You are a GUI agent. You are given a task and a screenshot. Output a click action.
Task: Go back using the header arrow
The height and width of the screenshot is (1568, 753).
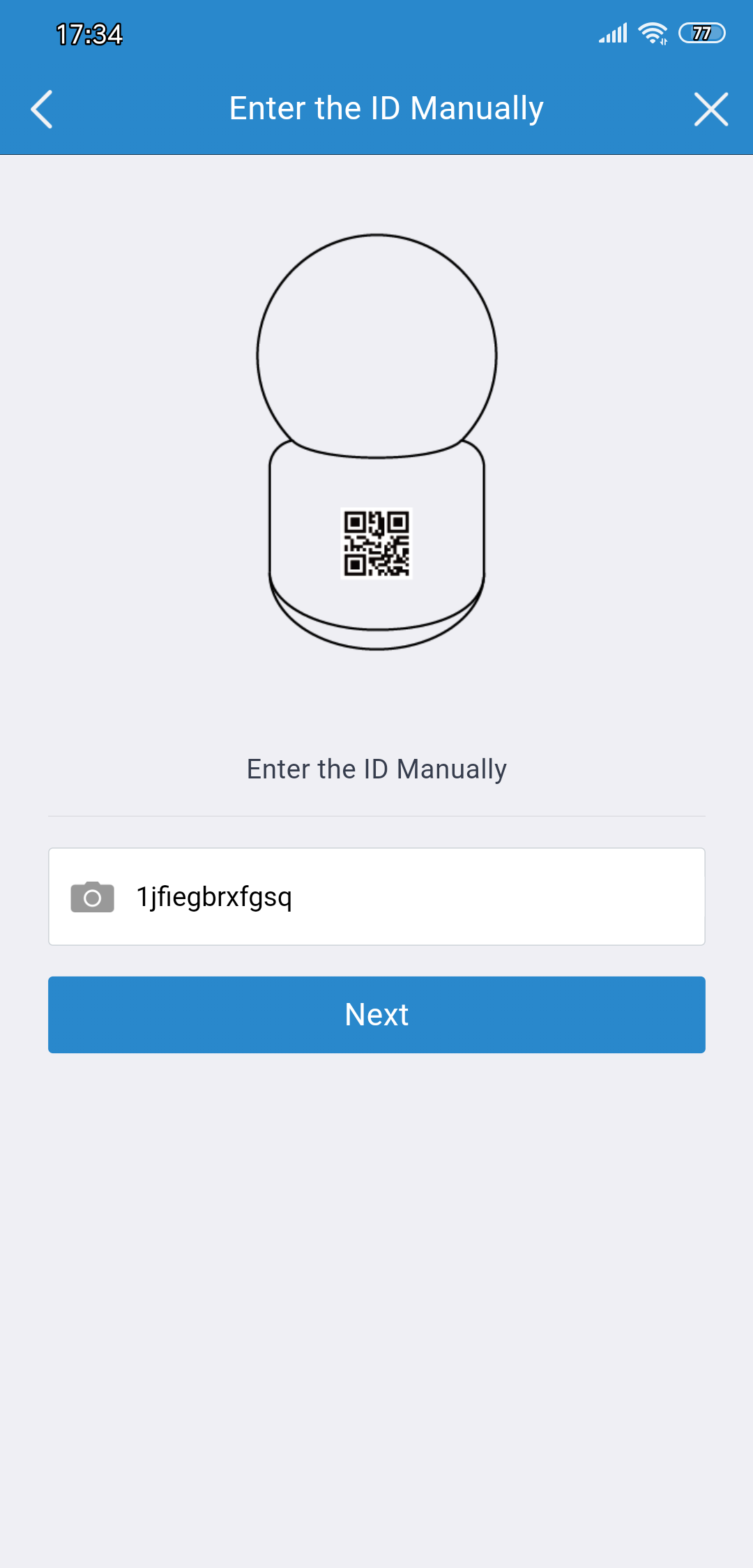[x=42, y=110]
